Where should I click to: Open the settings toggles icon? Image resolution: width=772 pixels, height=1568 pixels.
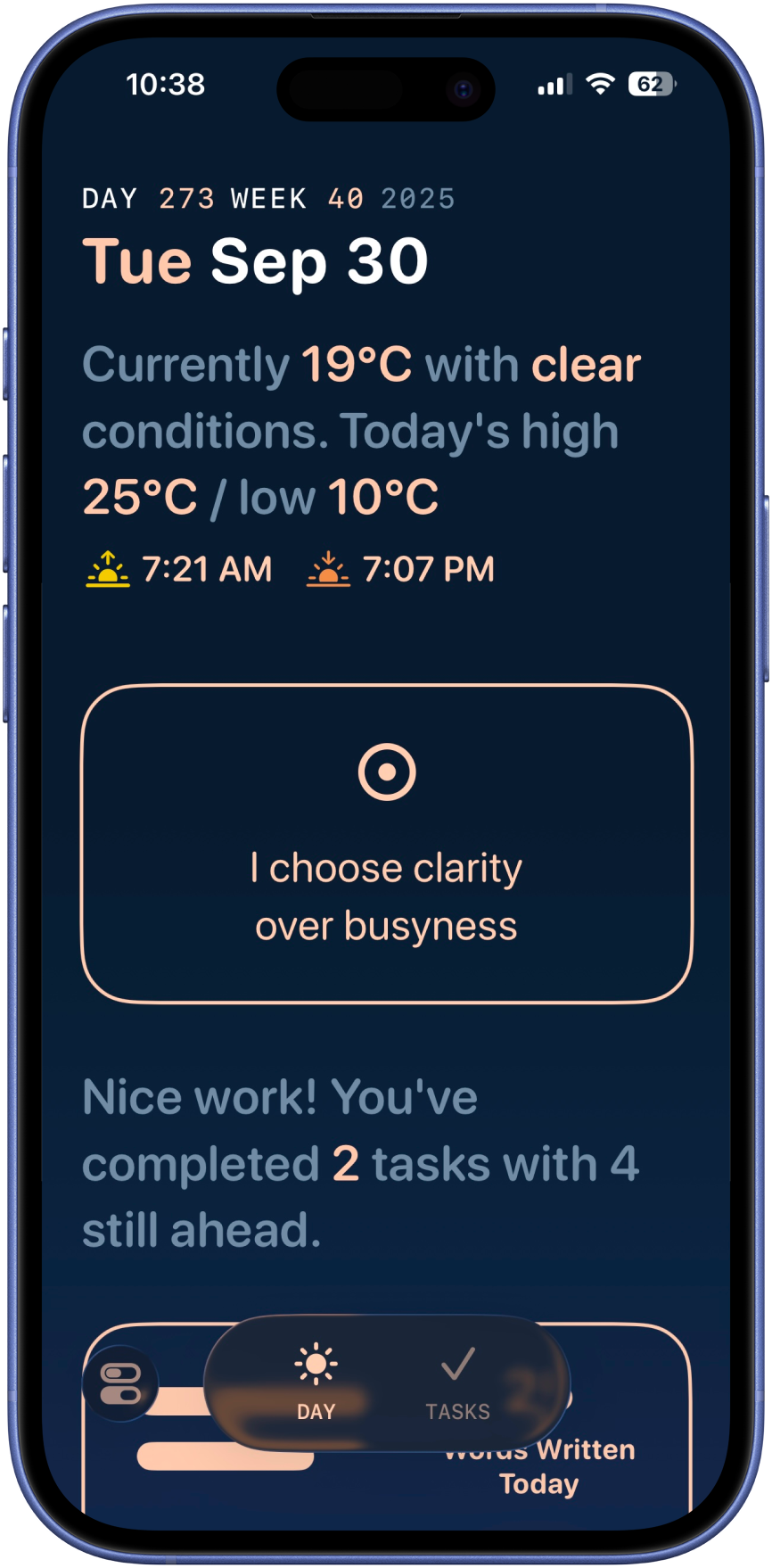click(120, 1384)
